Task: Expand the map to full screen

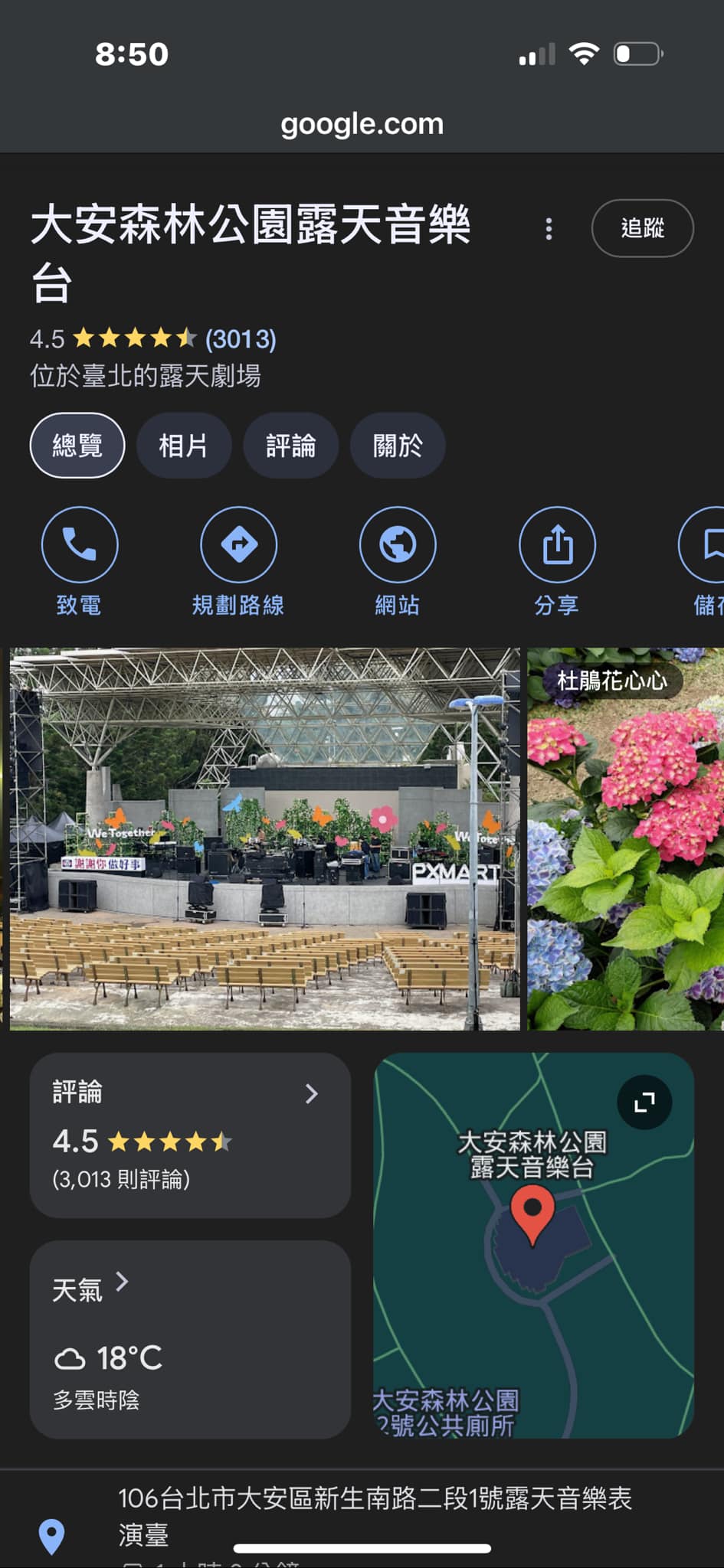Action: [x=644, y=1102]
